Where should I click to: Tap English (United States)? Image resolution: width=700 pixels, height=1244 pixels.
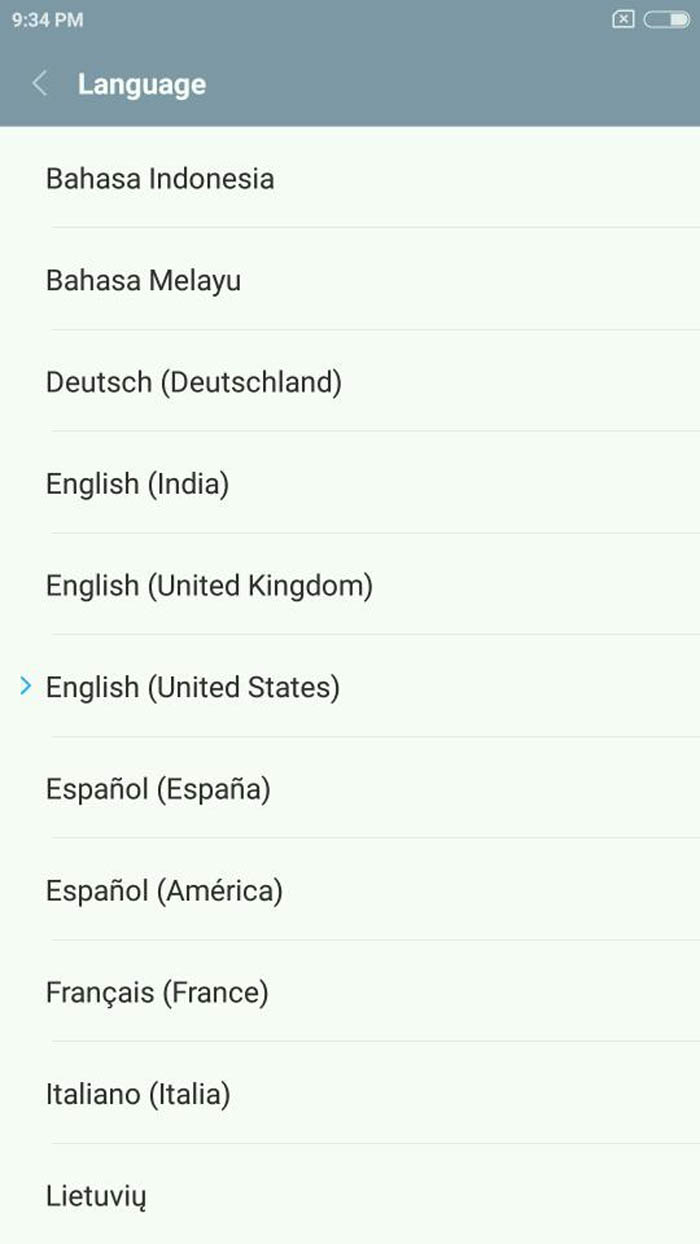193,688
